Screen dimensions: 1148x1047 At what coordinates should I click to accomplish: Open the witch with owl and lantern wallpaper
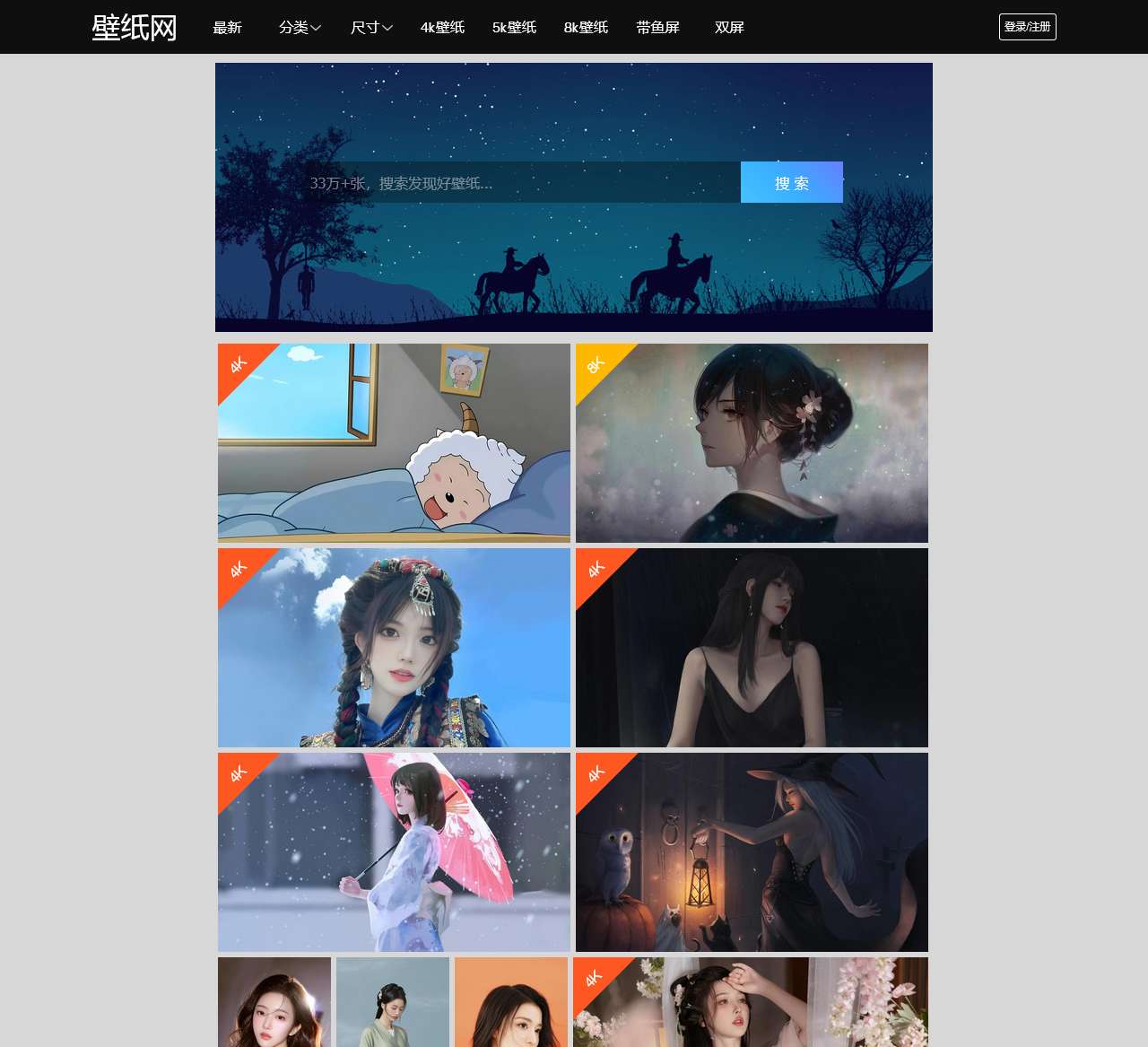(x=752, y=852)
